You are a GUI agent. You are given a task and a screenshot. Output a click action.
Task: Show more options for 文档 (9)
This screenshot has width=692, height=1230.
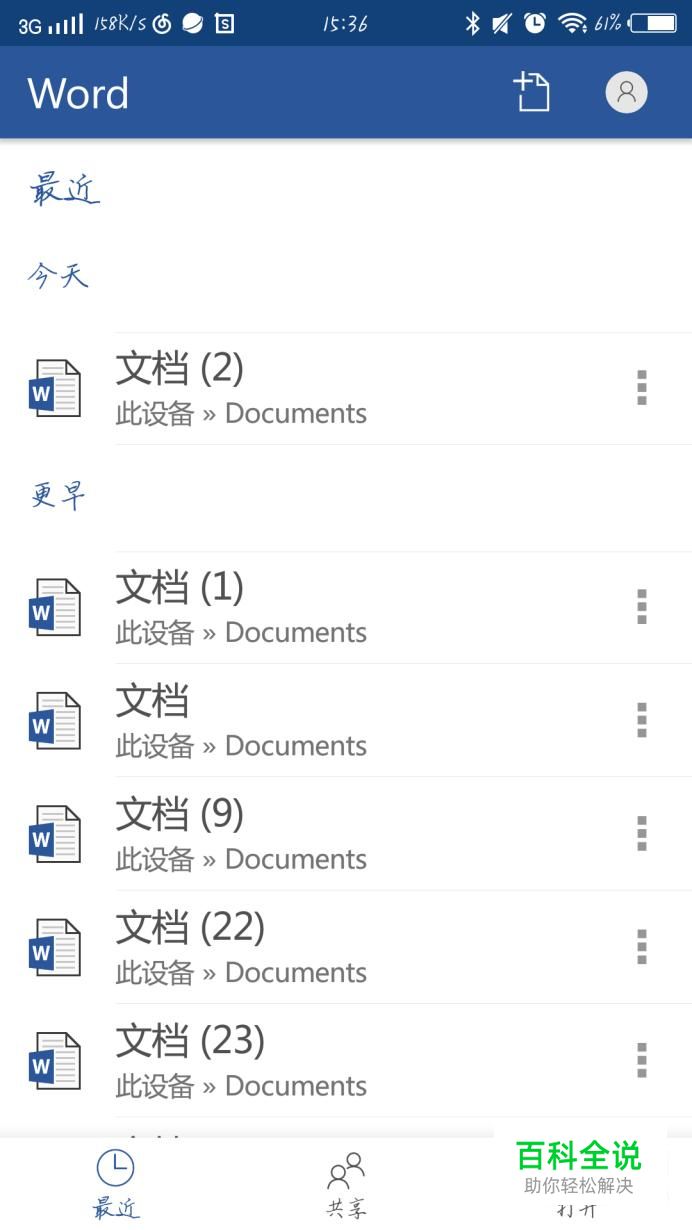[x=642, y=833]
